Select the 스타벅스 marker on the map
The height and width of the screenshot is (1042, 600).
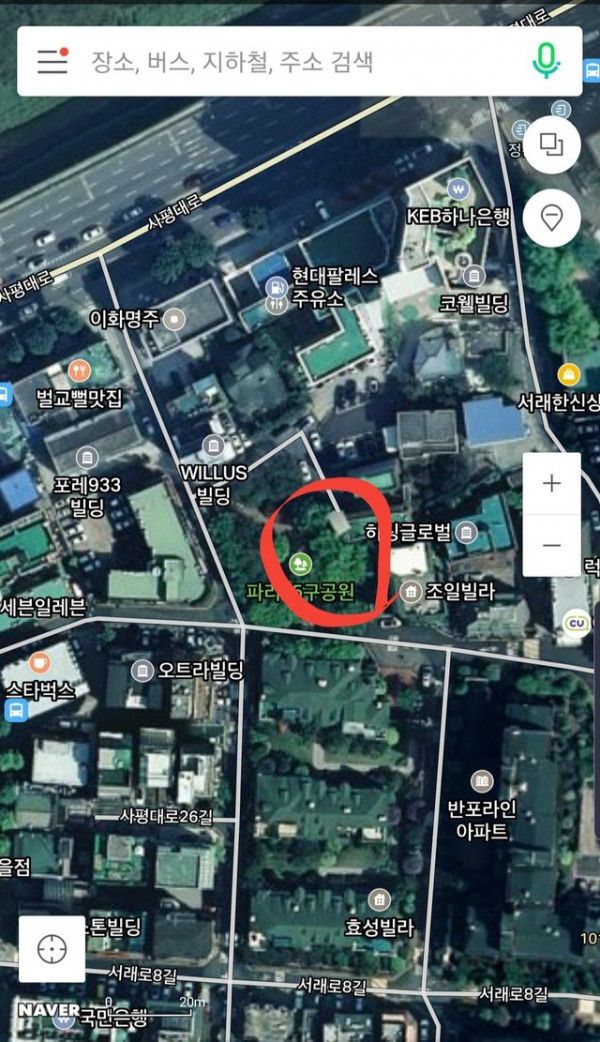[39, 663]
